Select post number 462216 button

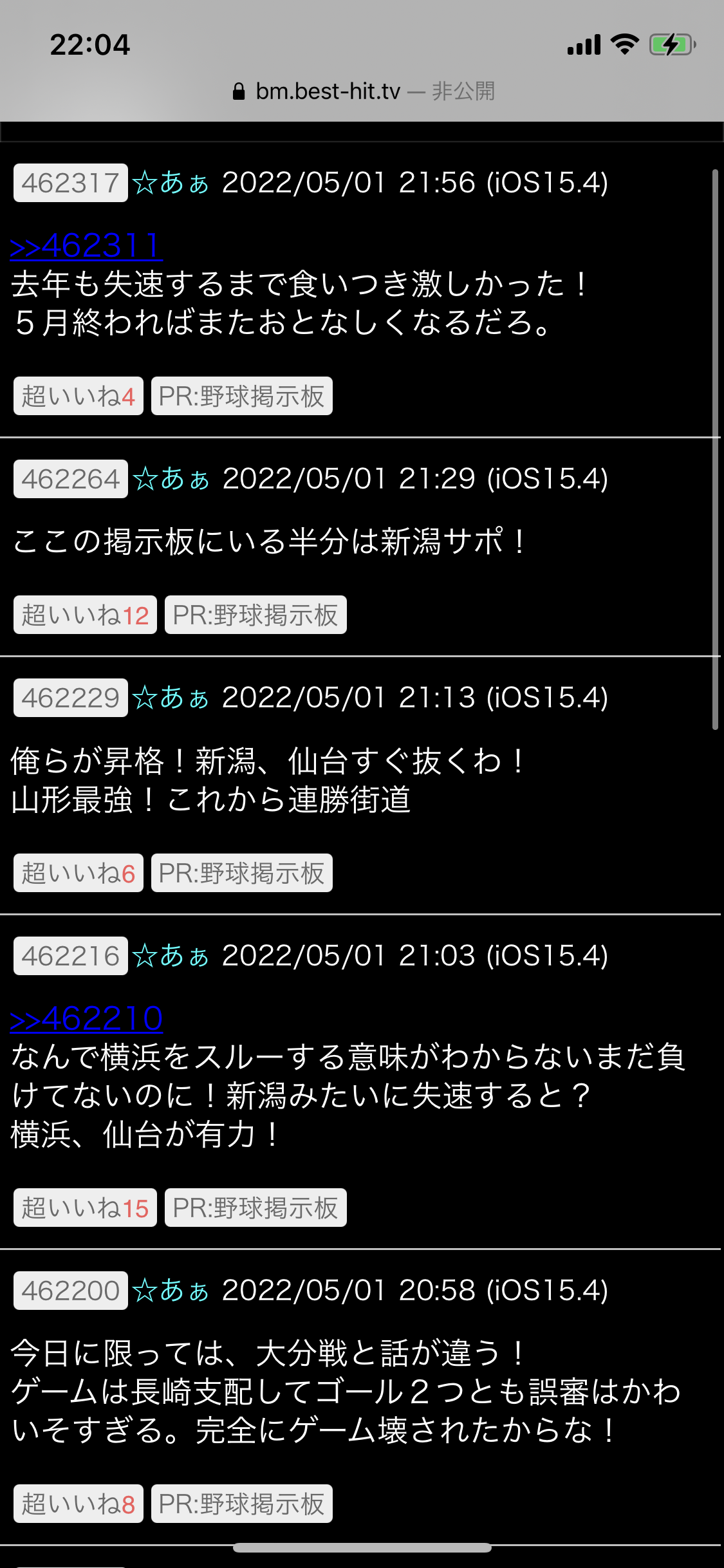pos(71,956)
